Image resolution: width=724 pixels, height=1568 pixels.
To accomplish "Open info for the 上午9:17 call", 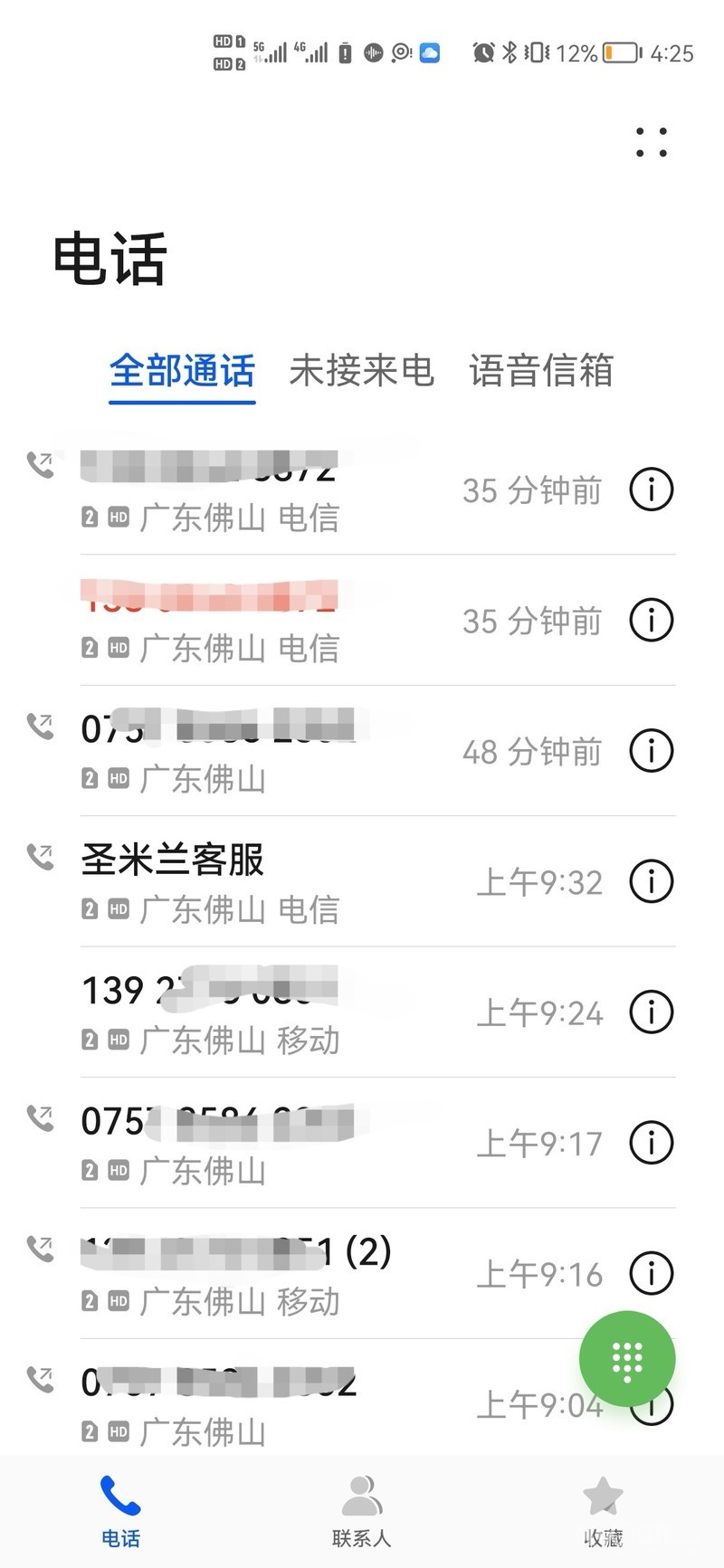I will click(x=652, y=1142).
